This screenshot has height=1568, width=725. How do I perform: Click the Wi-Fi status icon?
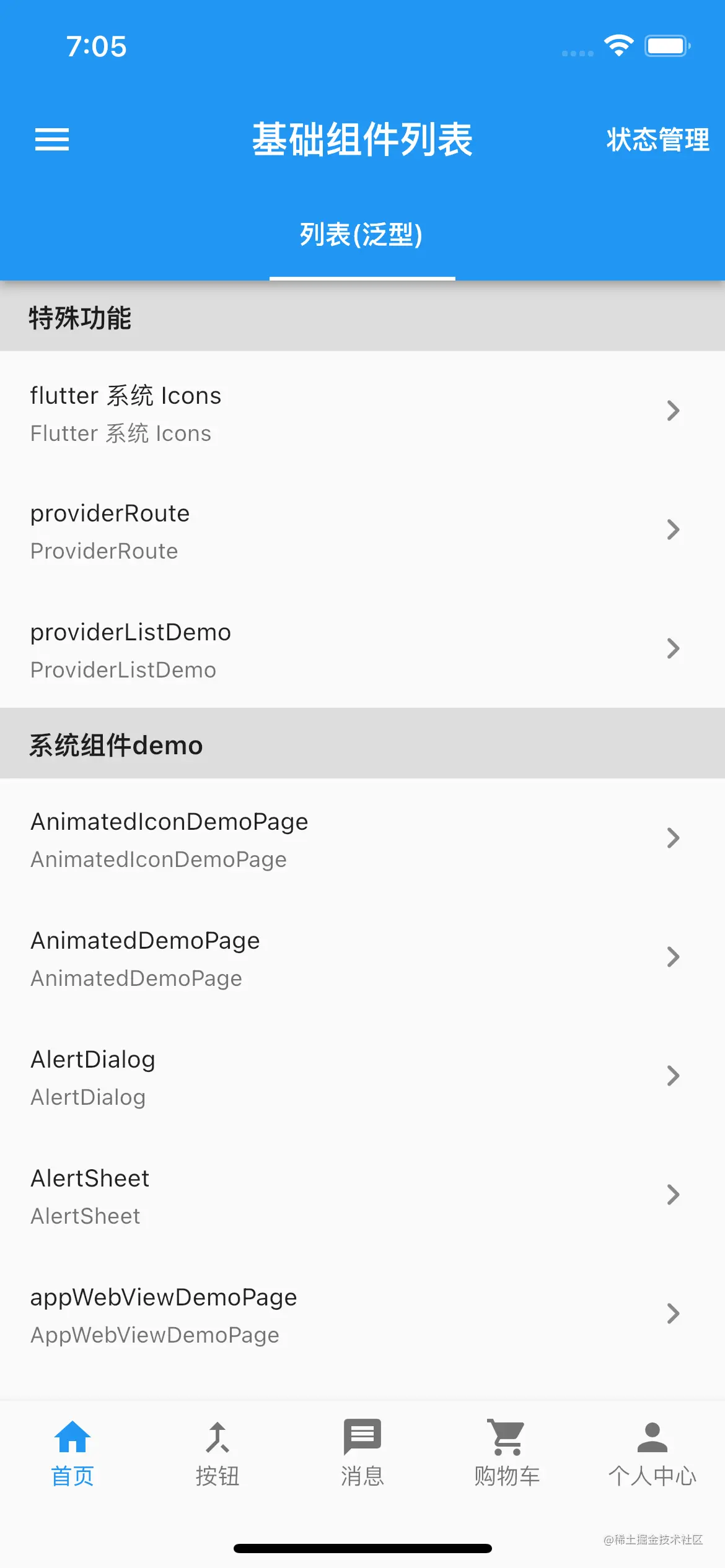click(619, 46)
